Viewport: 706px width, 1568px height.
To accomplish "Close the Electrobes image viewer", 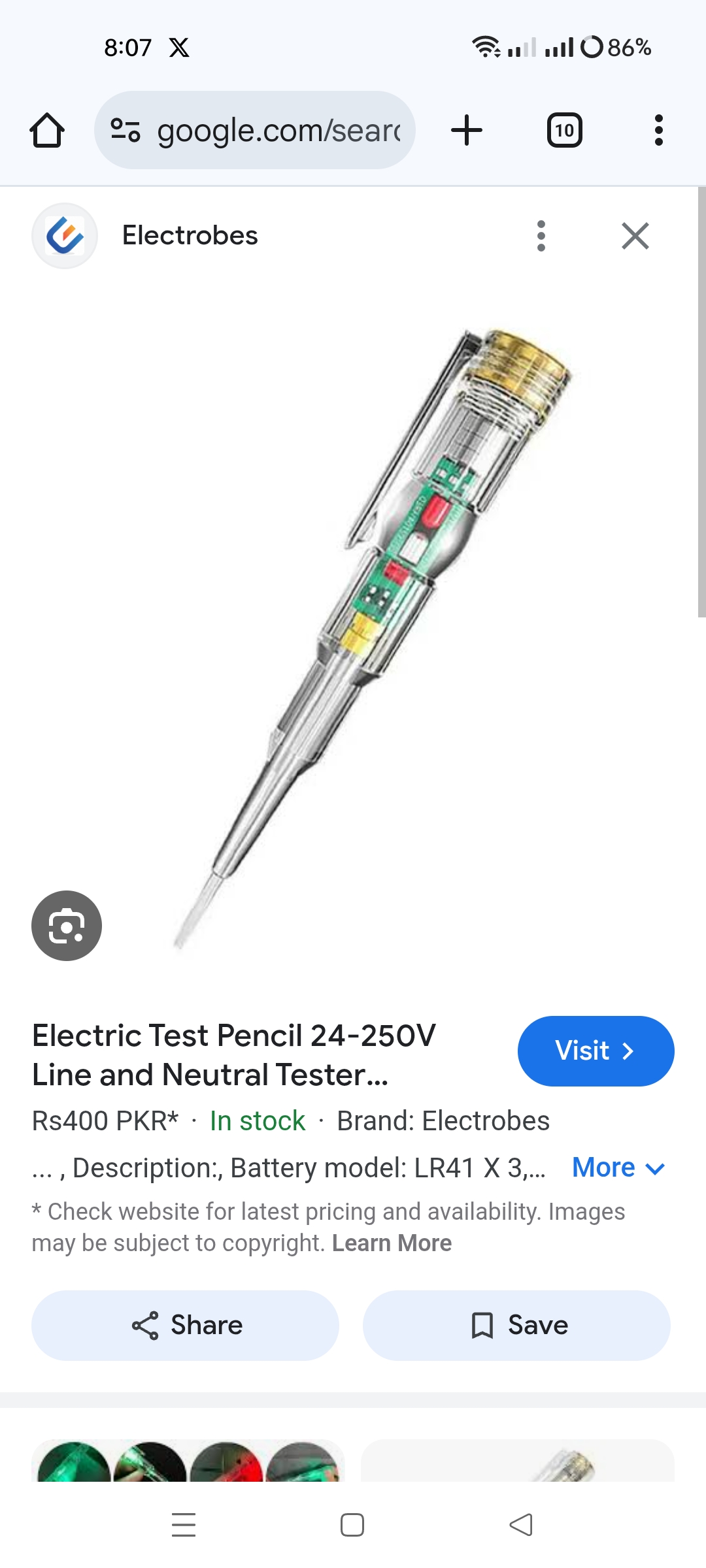I will click(x=635, y=236).
